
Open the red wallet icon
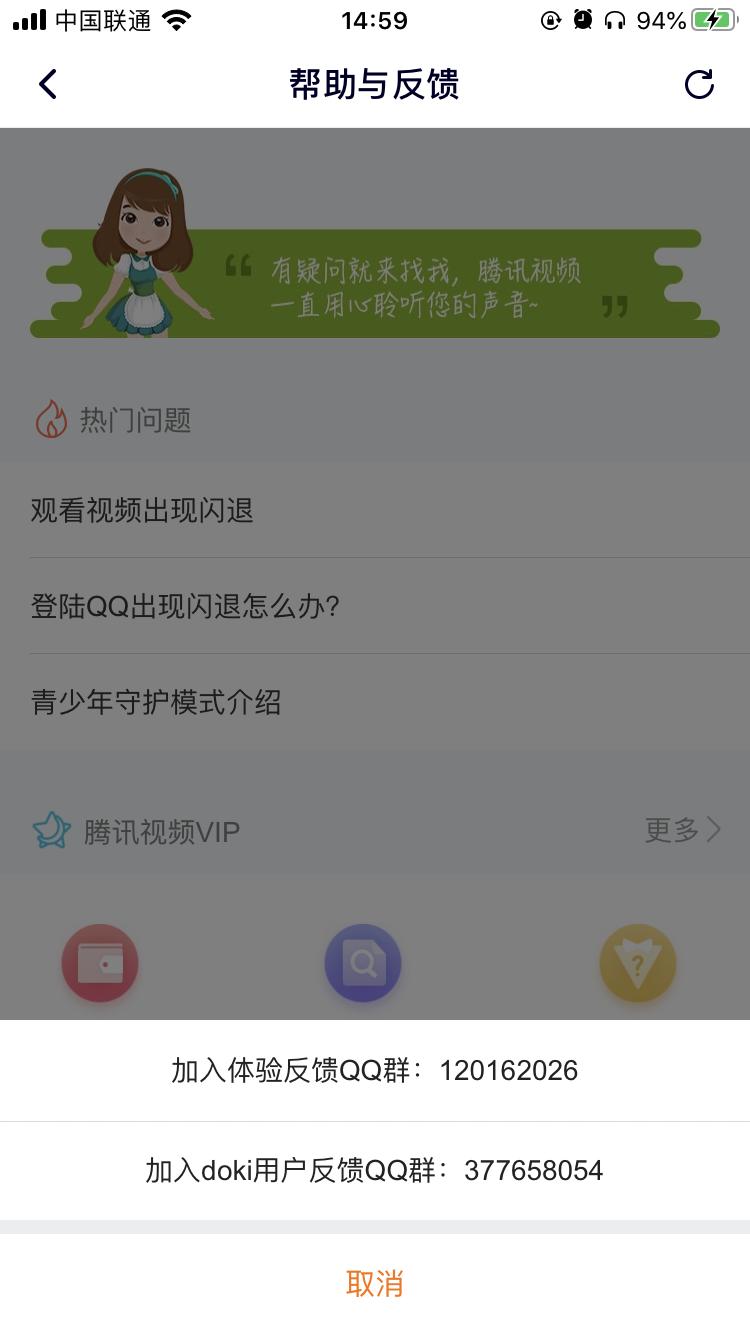[x=98, y=963]
